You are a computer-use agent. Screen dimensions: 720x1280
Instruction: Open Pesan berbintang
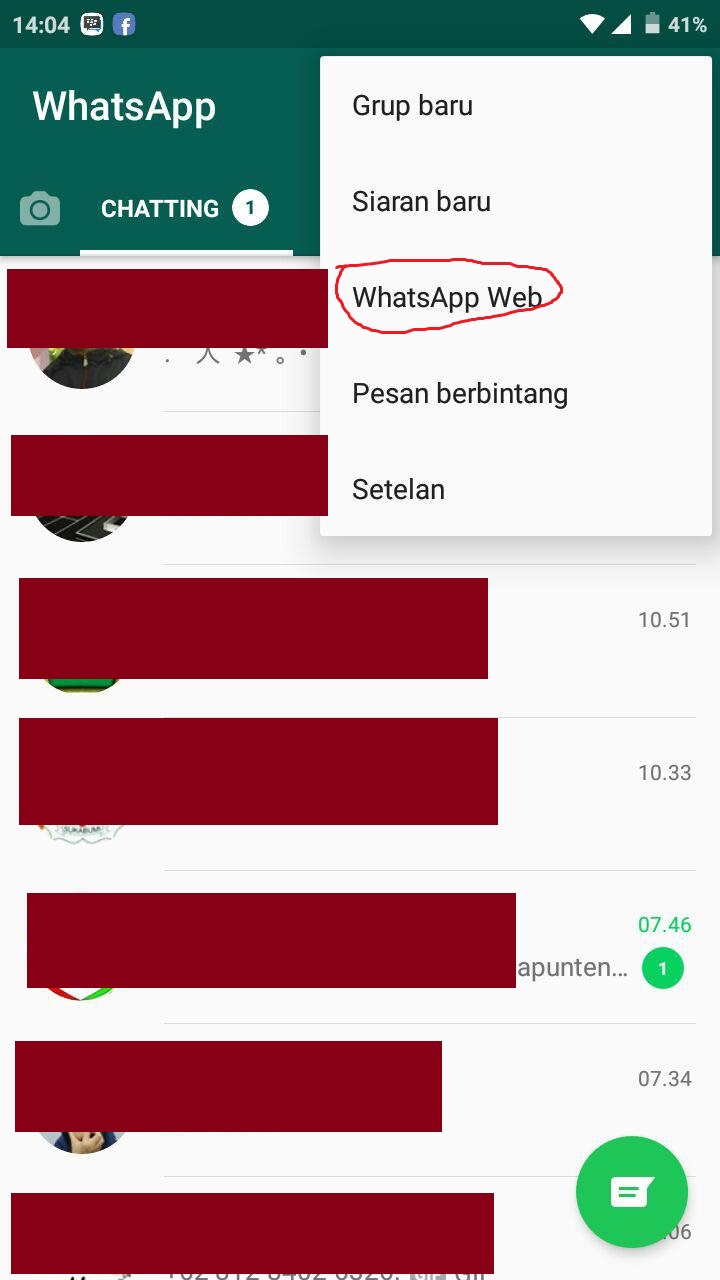[460, 394]
